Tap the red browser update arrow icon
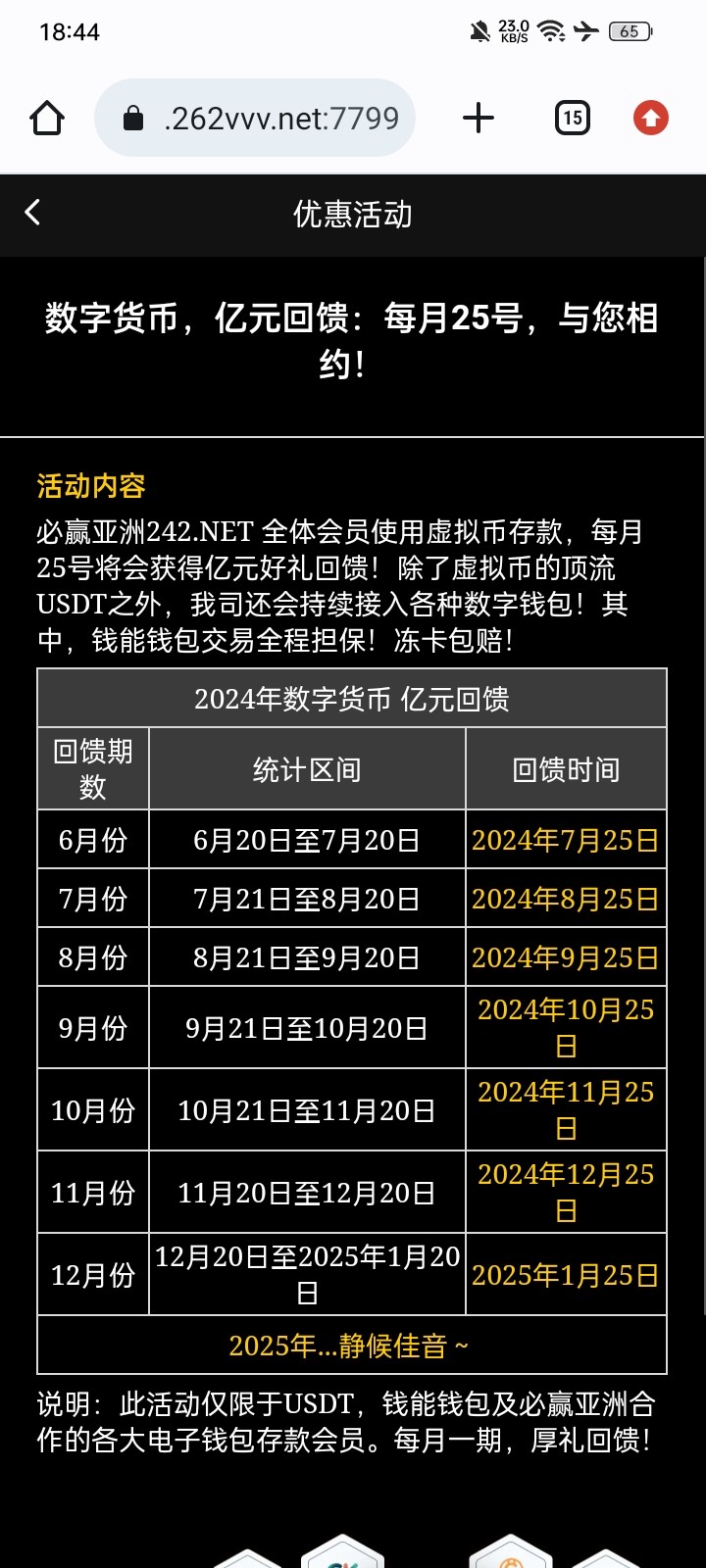 click(651, 119)
